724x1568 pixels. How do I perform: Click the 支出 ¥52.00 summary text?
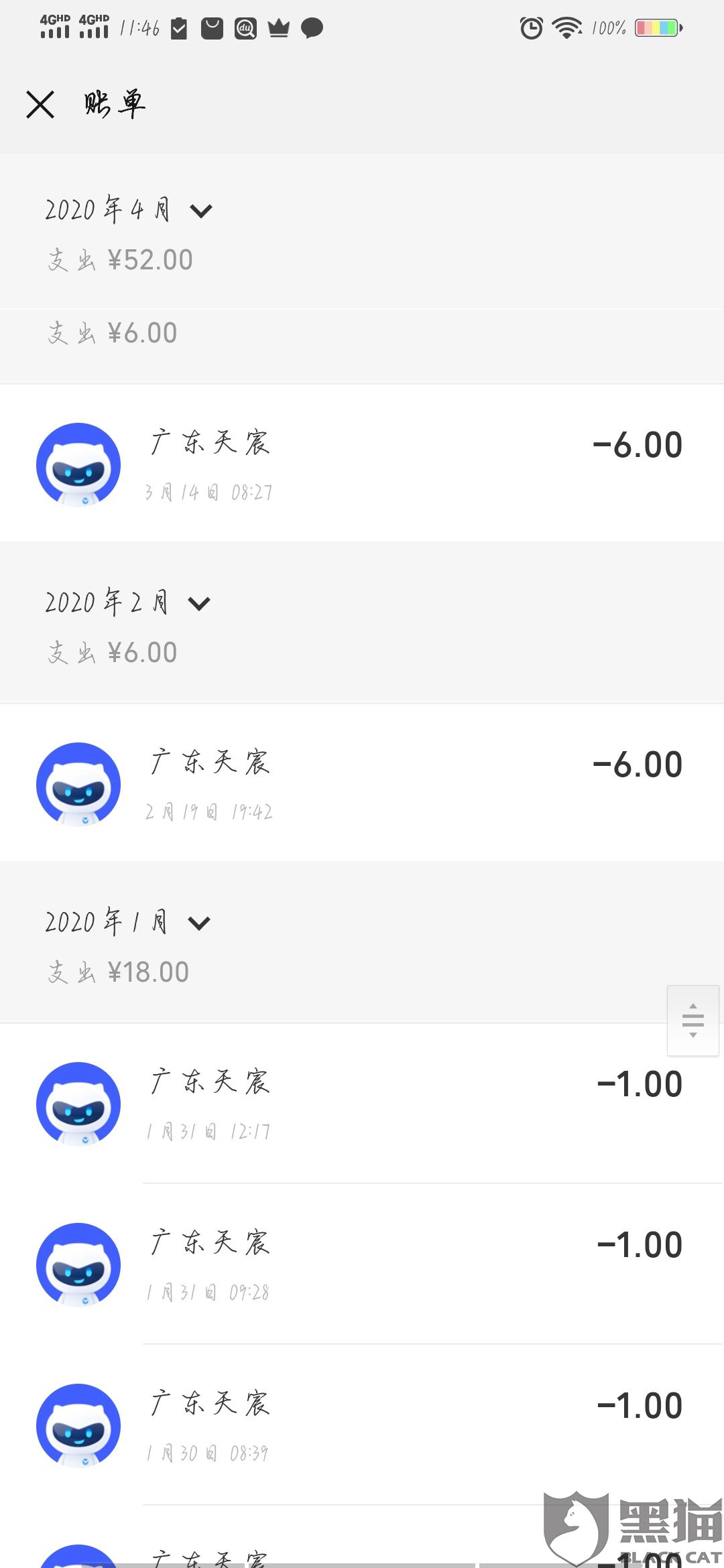tap(118, 259)
